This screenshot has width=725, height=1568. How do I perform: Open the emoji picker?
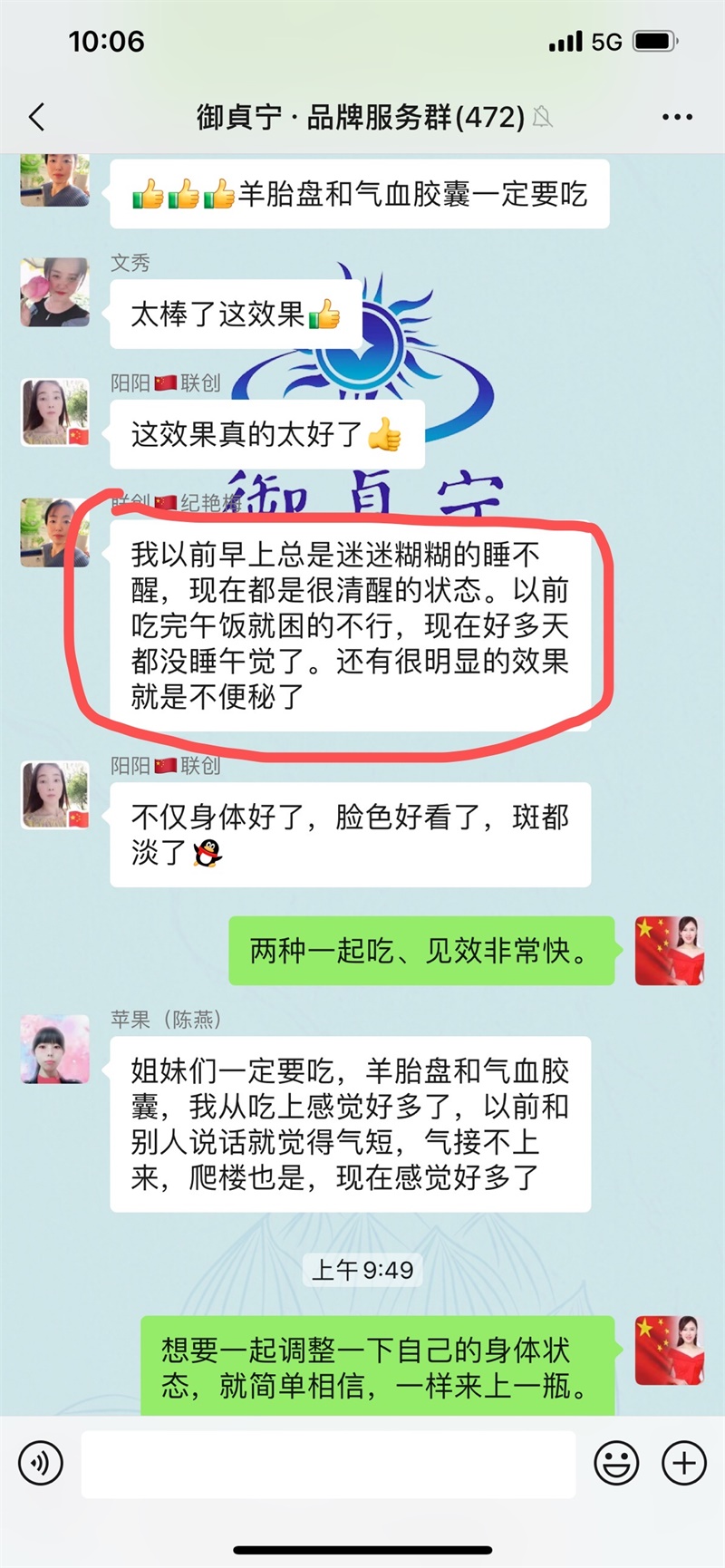coord(616,1463)
